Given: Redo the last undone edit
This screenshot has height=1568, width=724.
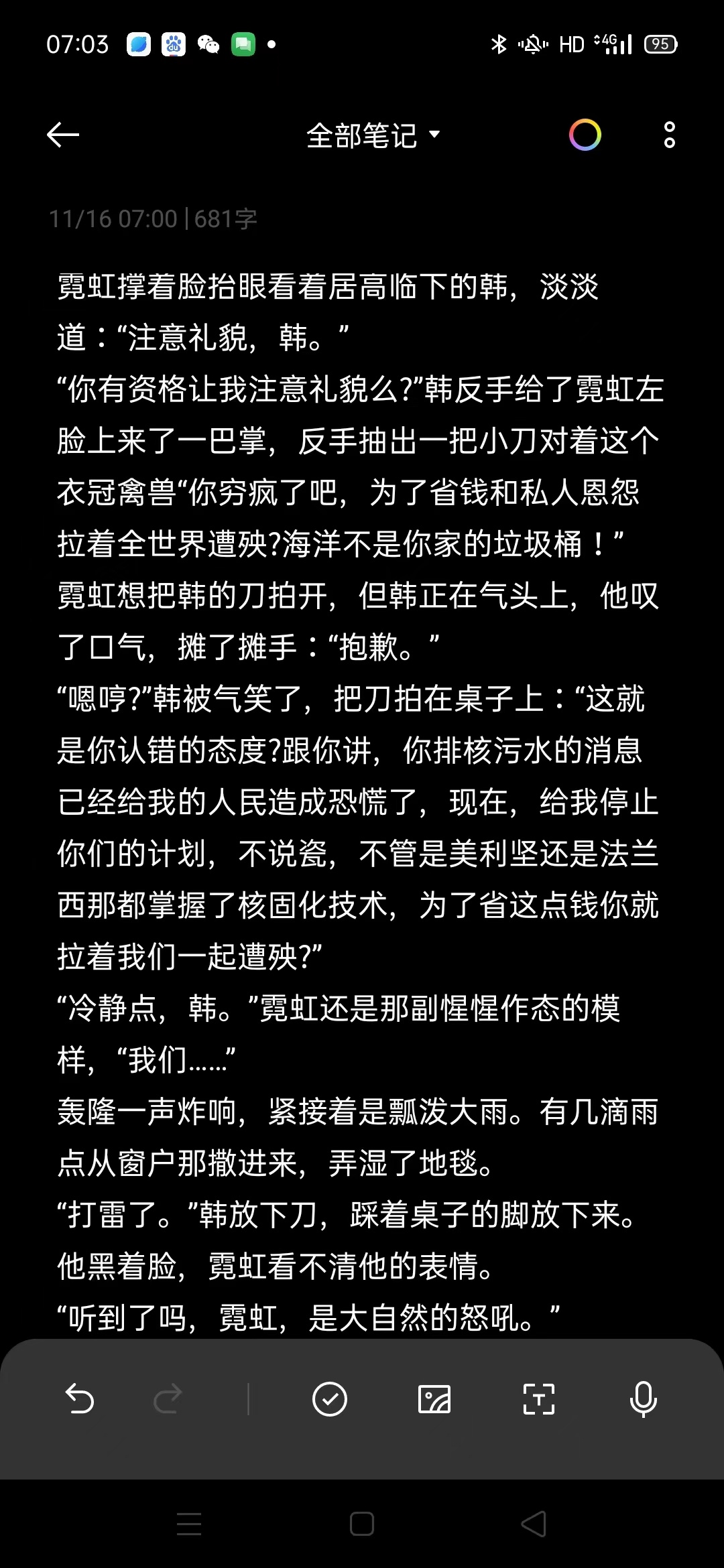Looking at the screenshot, I should [168, 1398].
